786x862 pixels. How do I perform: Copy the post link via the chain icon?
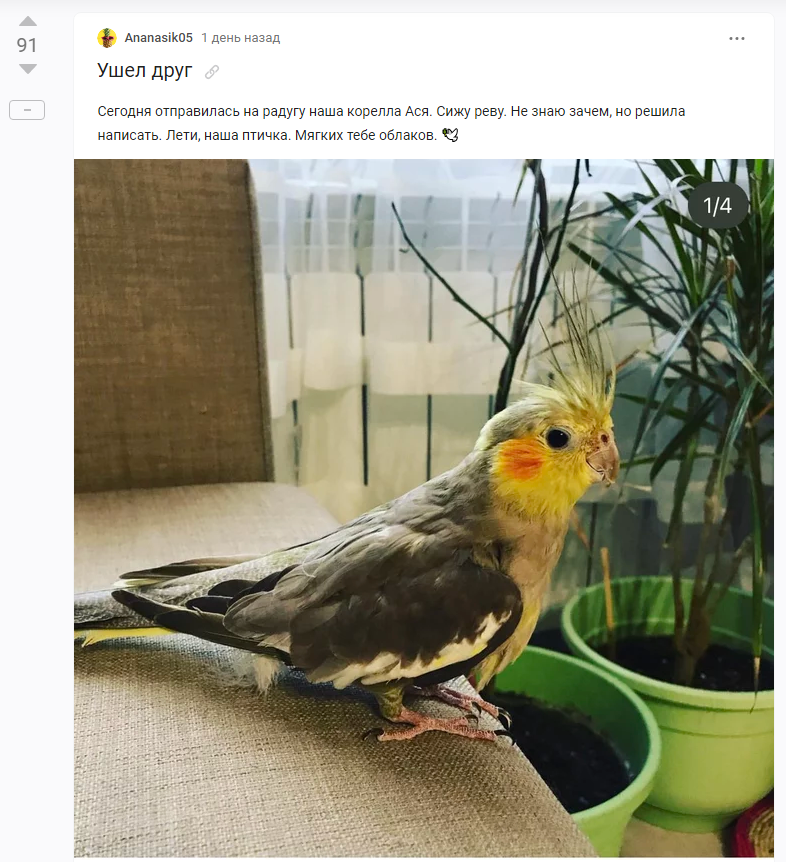click(212, 72)
